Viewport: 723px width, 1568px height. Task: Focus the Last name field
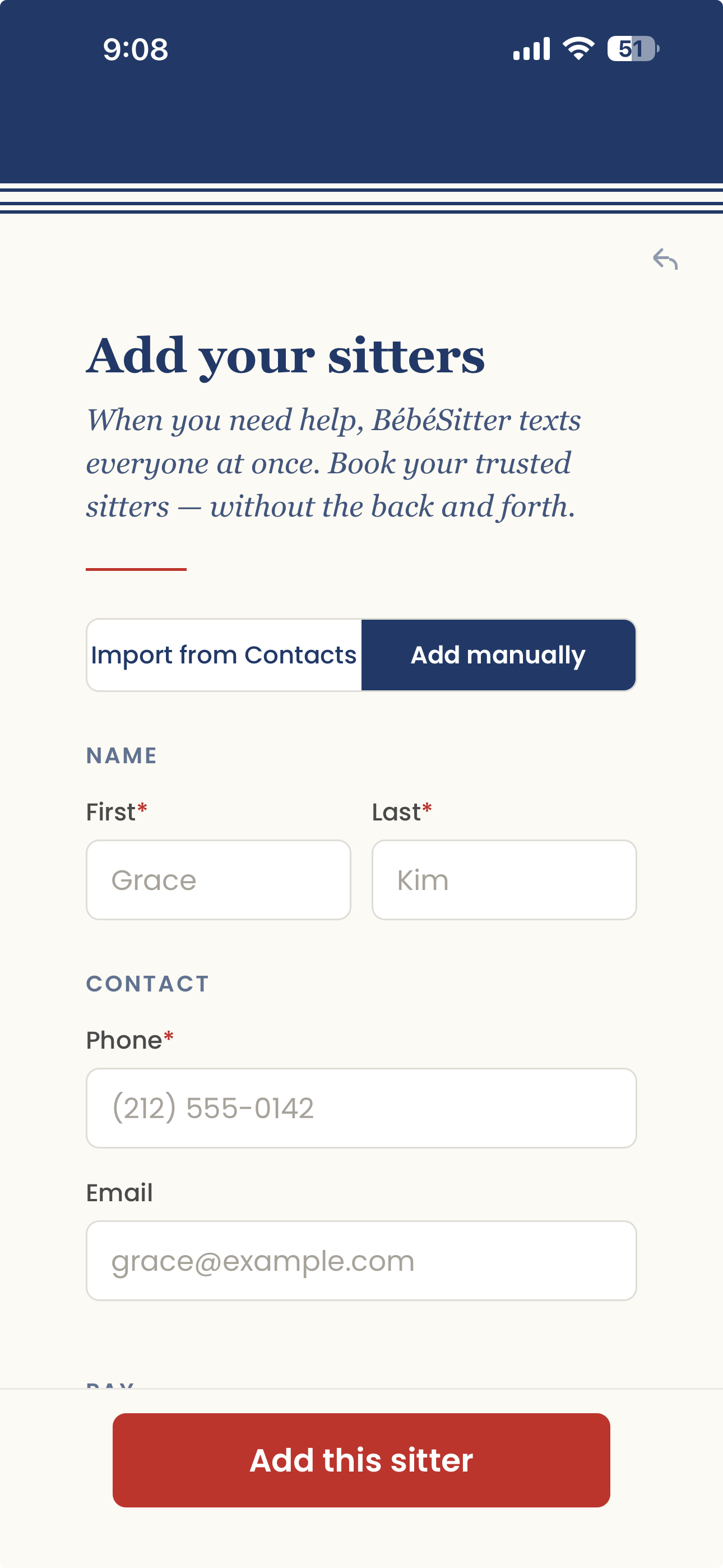504,879
